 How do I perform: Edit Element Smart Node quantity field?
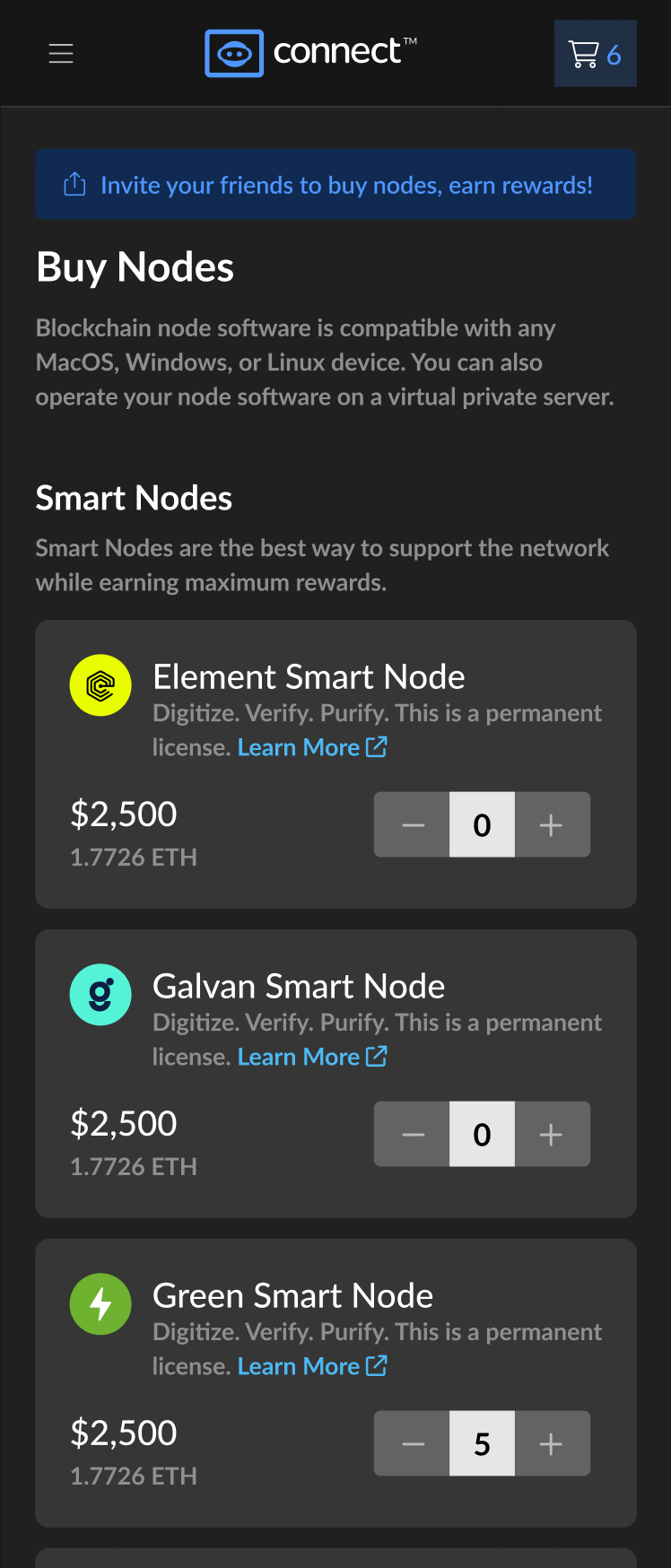pyautogui.click(x=482, y=824)
